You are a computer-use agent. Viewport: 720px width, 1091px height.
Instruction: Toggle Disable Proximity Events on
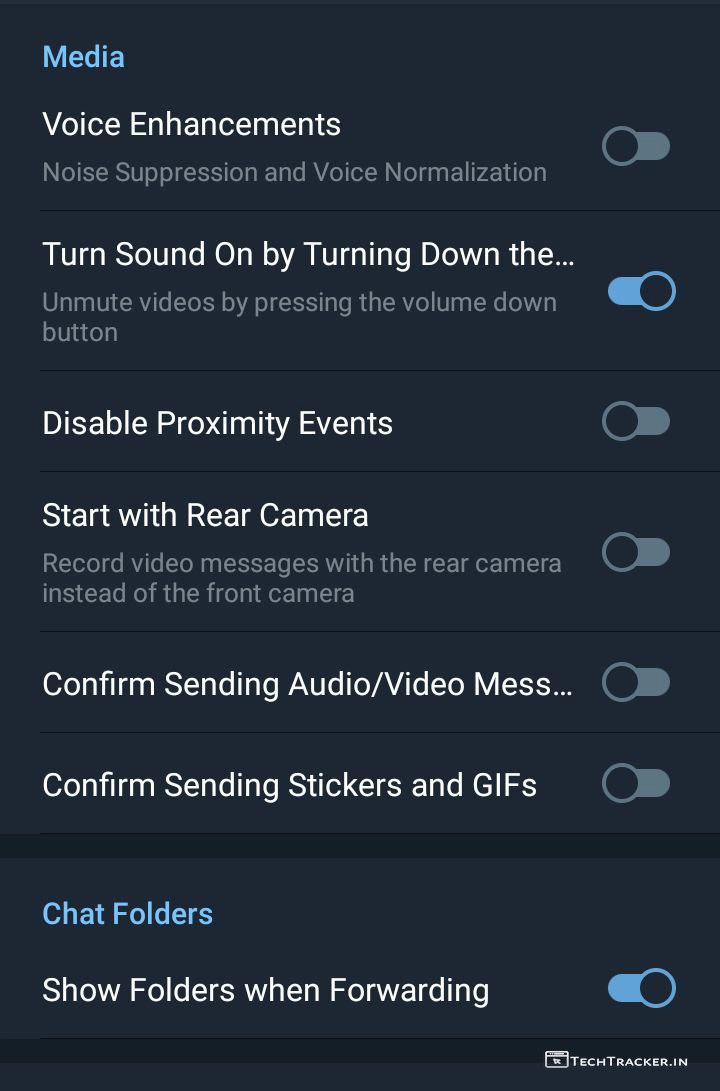pos(636,422)
